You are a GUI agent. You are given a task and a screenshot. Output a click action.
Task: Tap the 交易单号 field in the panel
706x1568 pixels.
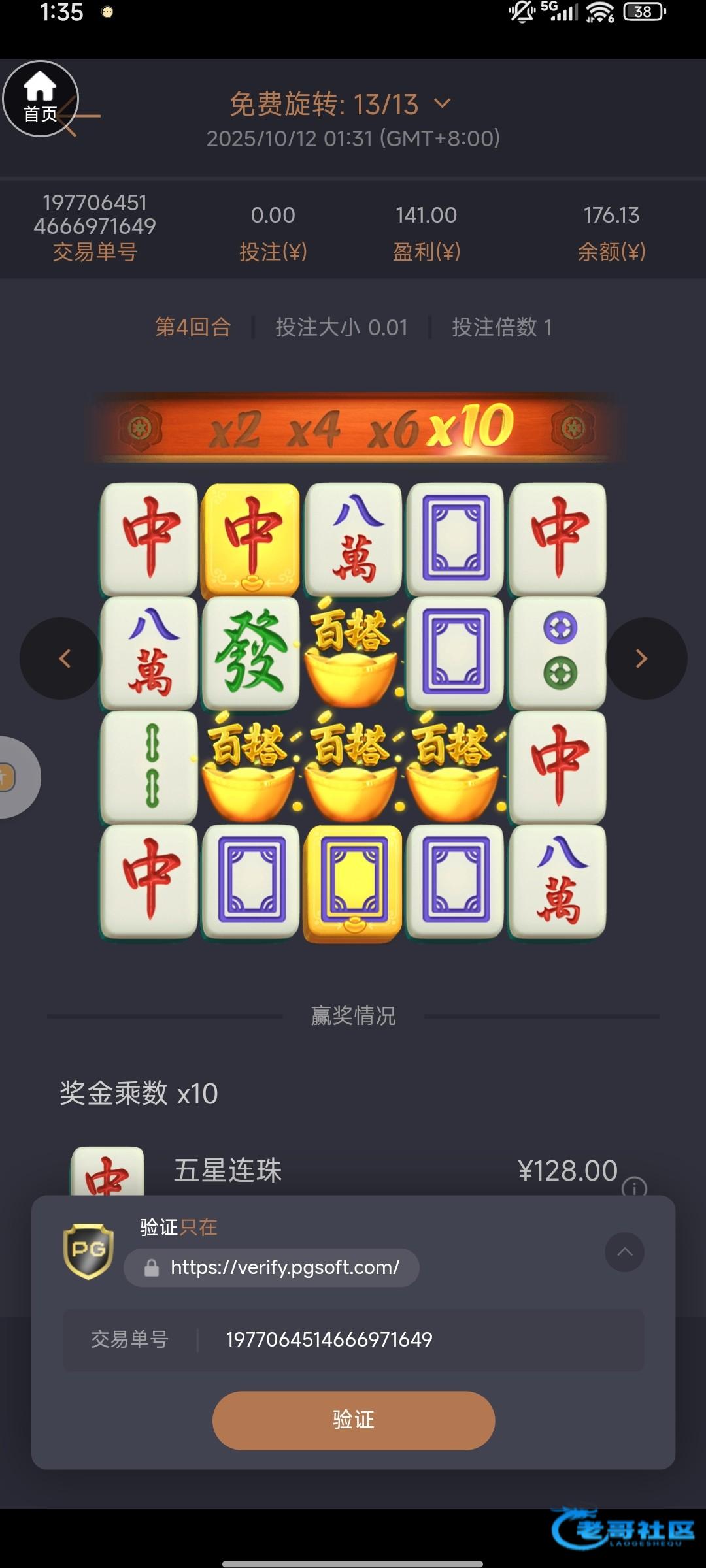click(353, 1340)
